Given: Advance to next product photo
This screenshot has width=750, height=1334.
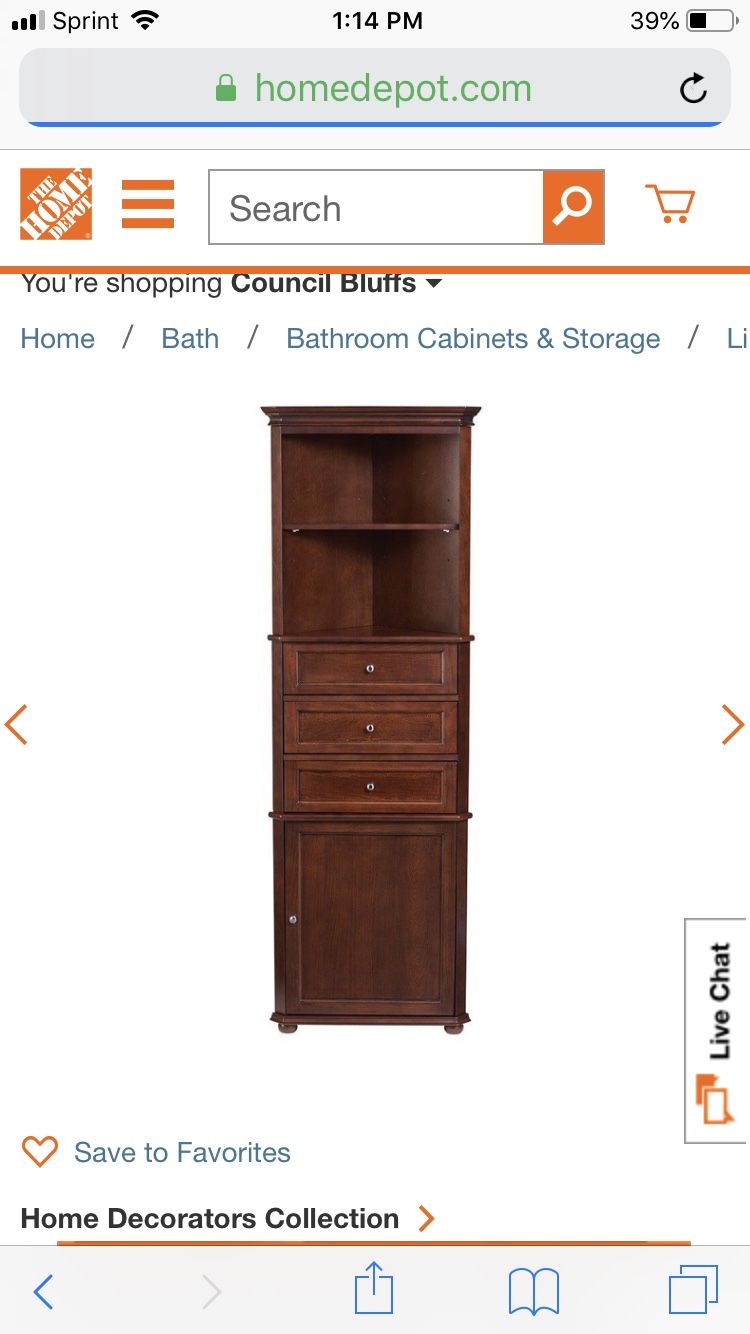Looking at the screenshot, I should tap(733, 725).
